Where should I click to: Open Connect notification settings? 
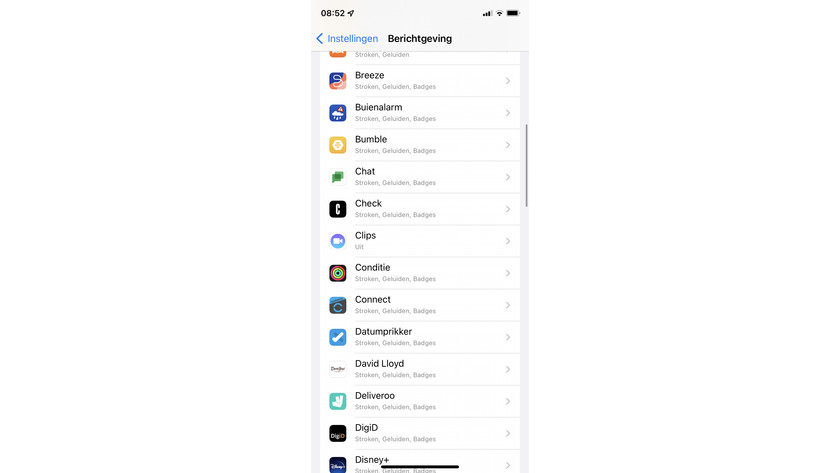click(420, 305)
